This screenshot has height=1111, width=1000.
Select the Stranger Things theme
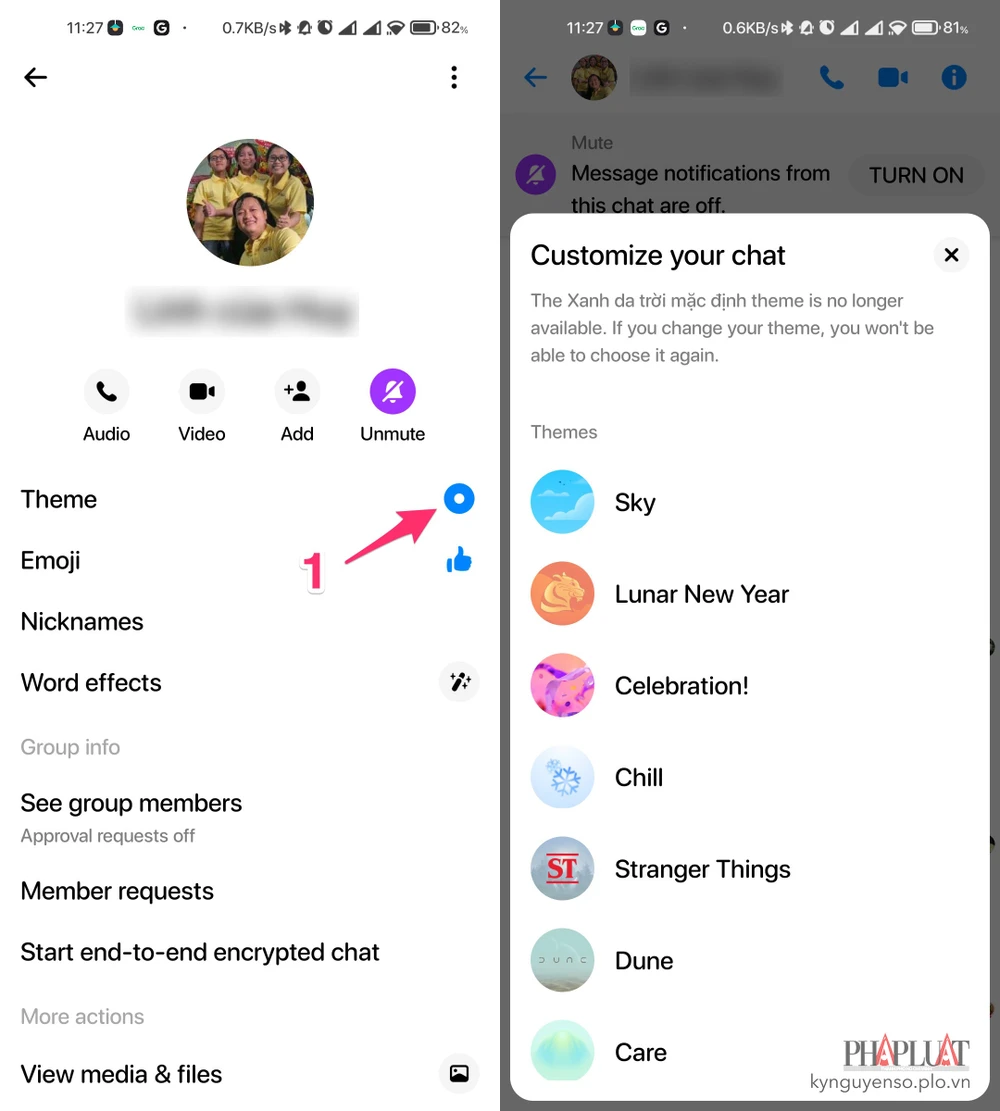(702, 869)
